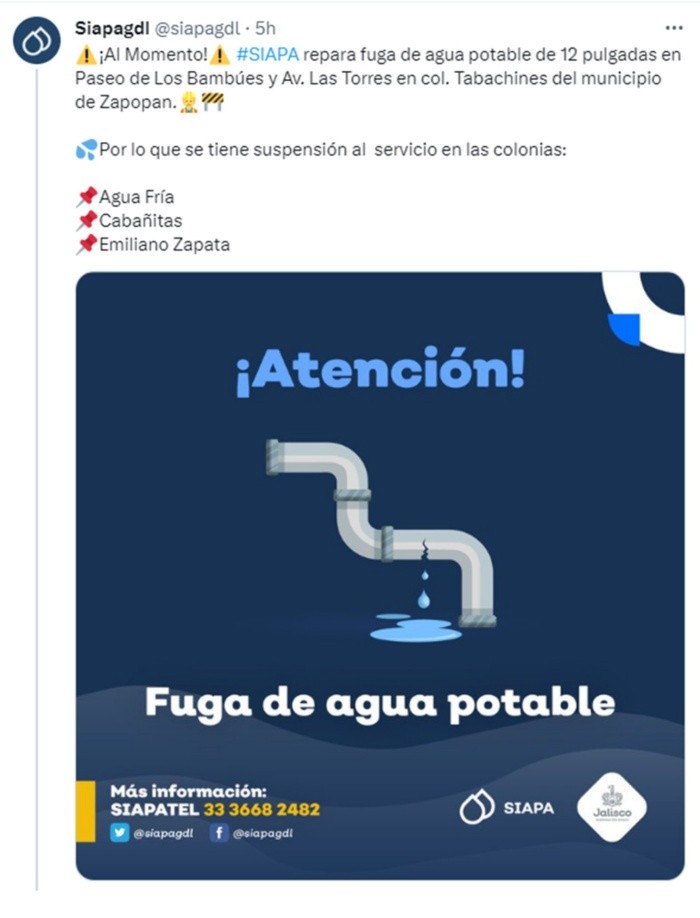Viewport: 700px width, 918px height.
Task: Open the #SIAPA hashtag link
Action: (x=267, y=54)
